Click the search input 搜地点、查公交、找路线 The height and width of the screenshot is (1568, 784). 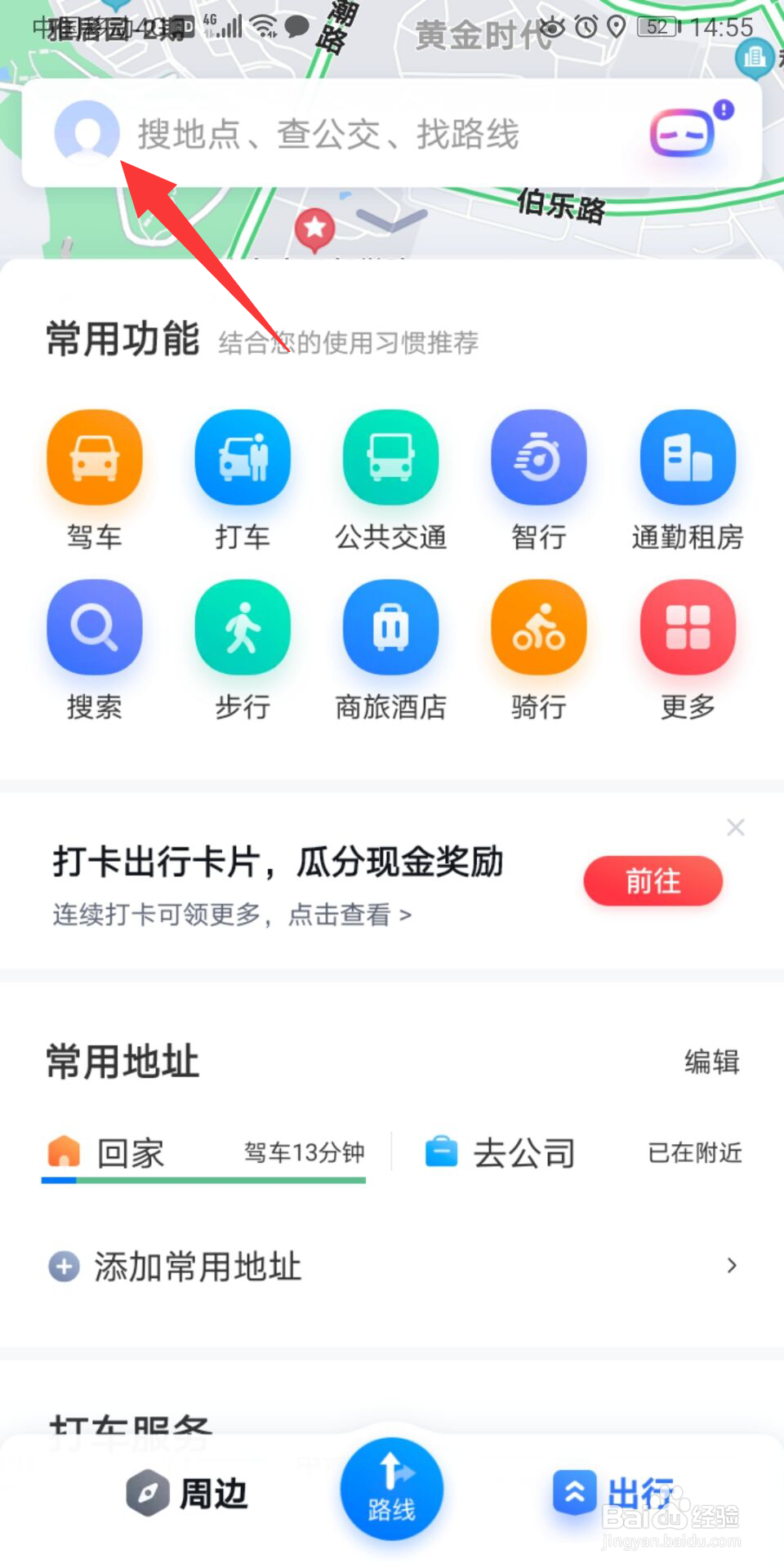[327, 135]
